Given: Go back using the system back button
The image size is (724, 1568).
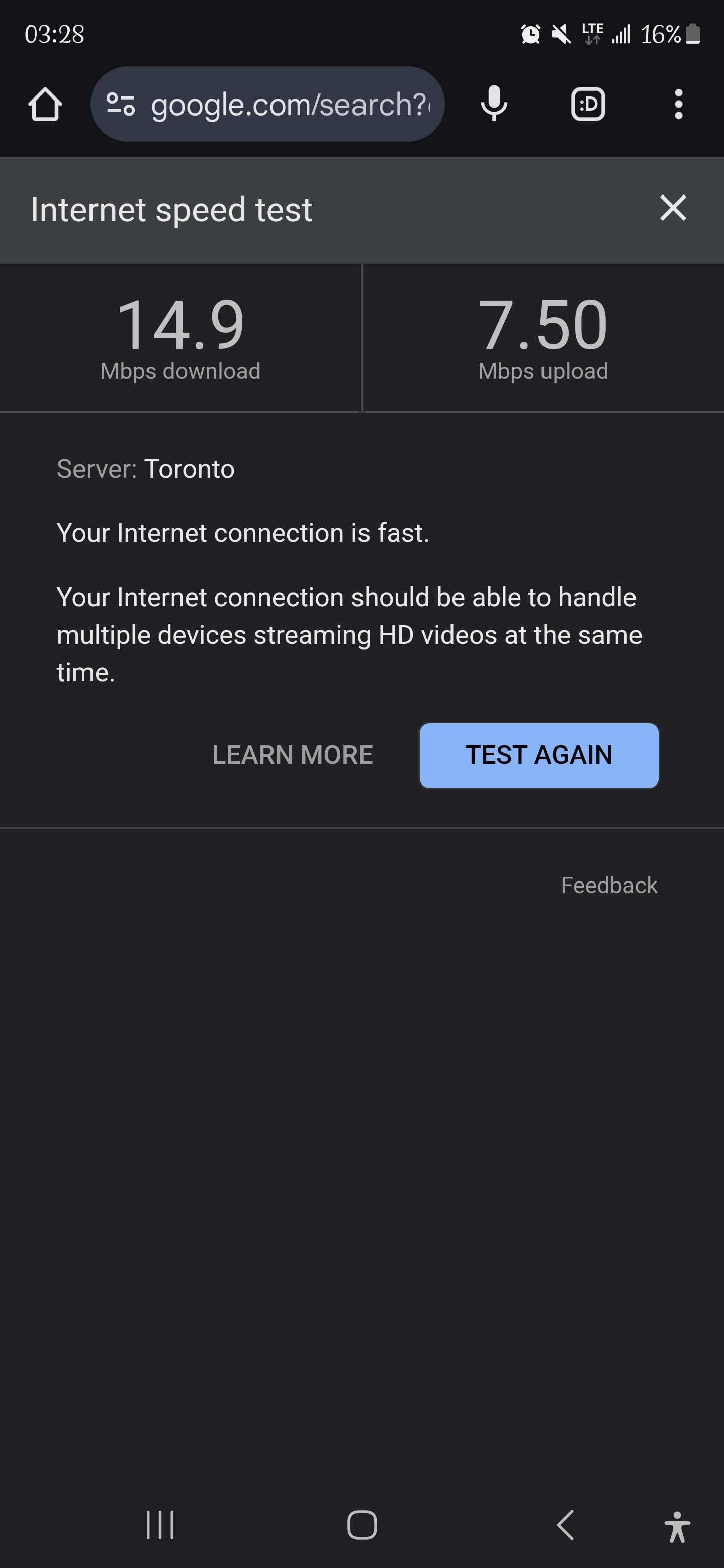Looking at the screenshot, I should coord(566,1525).
